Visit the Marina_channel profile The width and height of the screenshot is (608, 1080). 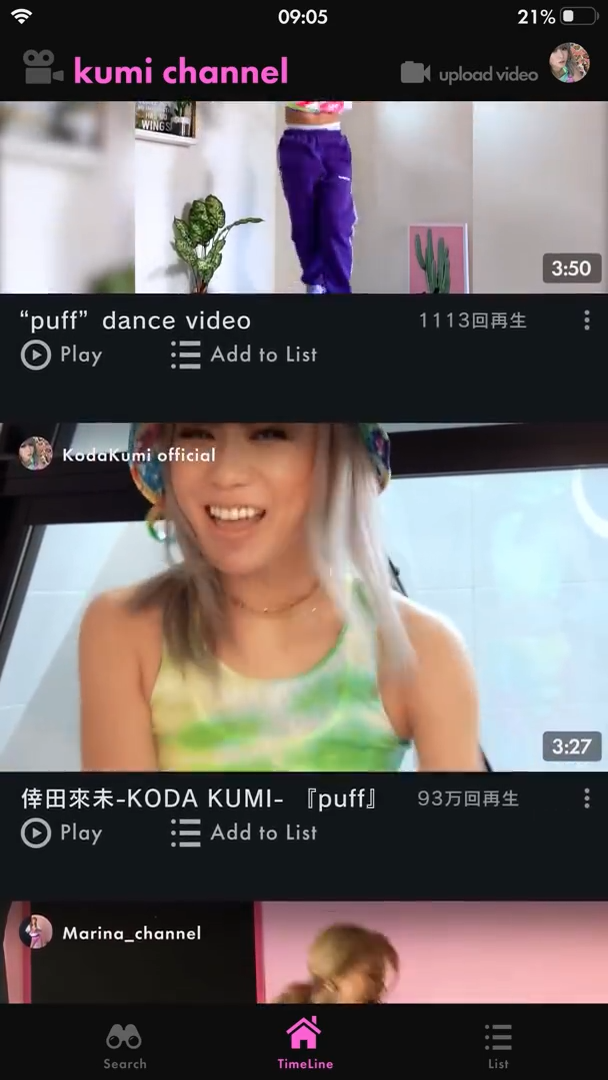point(110,933)
